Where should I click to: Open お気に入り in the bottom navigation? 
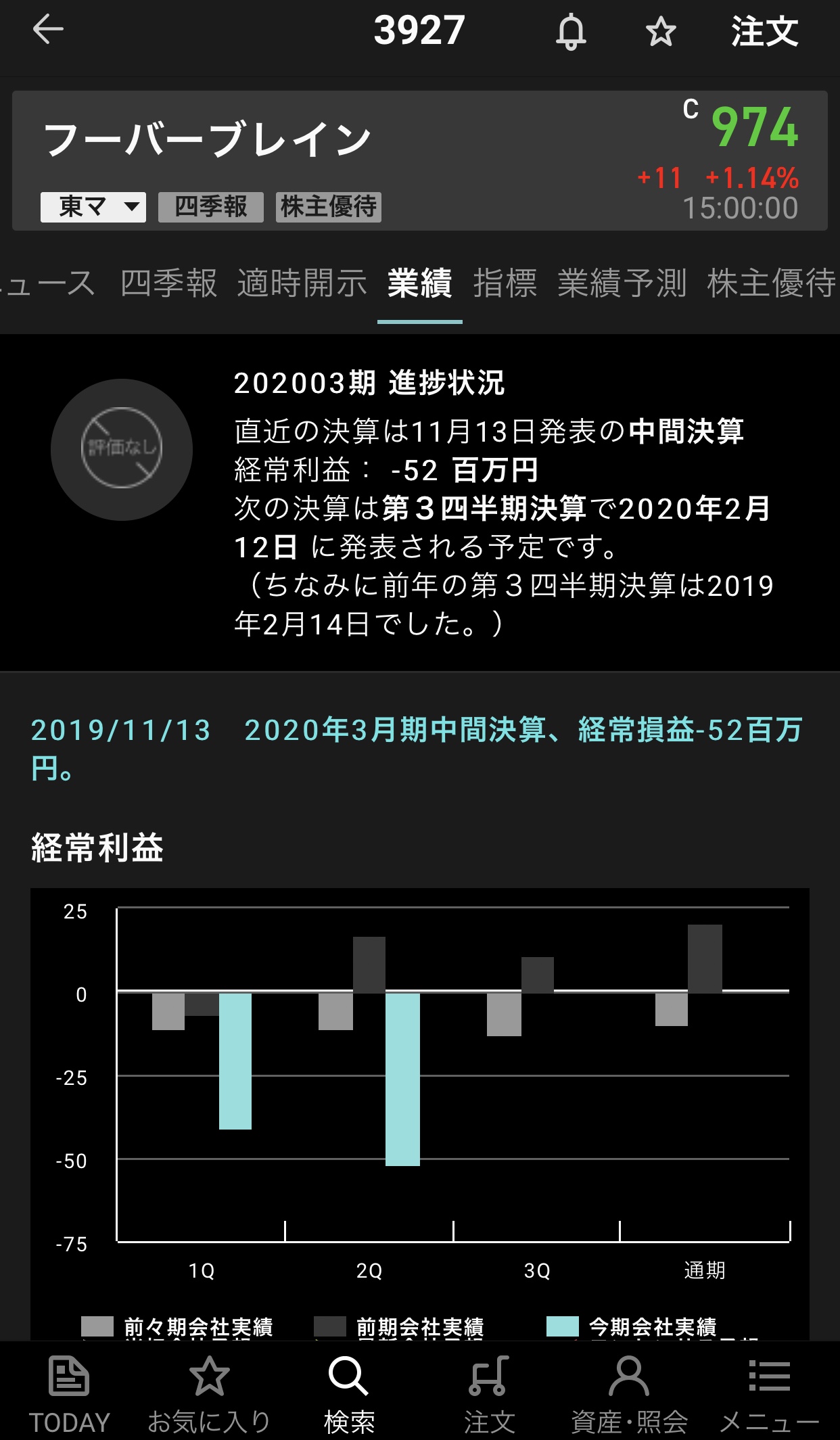(x=209, y=1395)
